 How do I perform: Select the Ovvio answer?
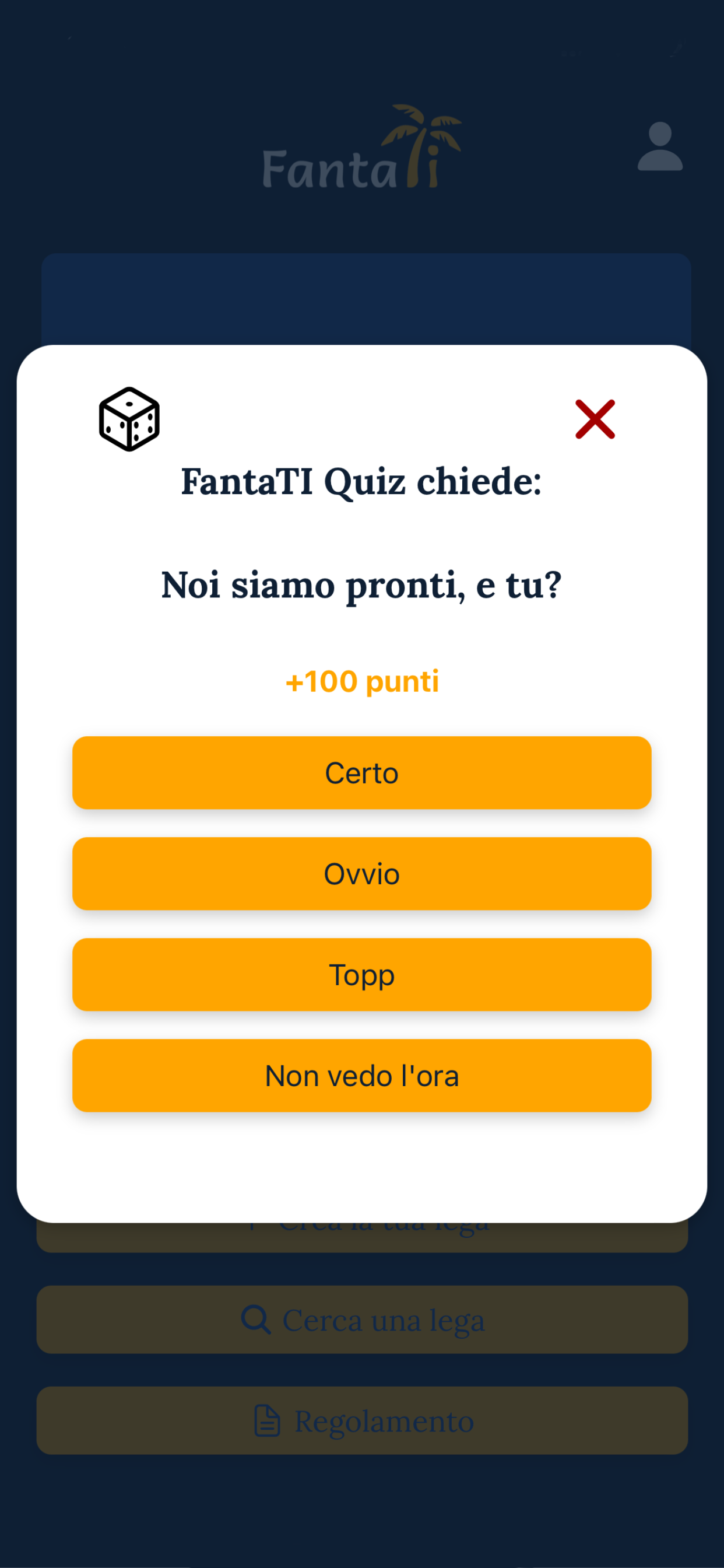tap(362, 873)
